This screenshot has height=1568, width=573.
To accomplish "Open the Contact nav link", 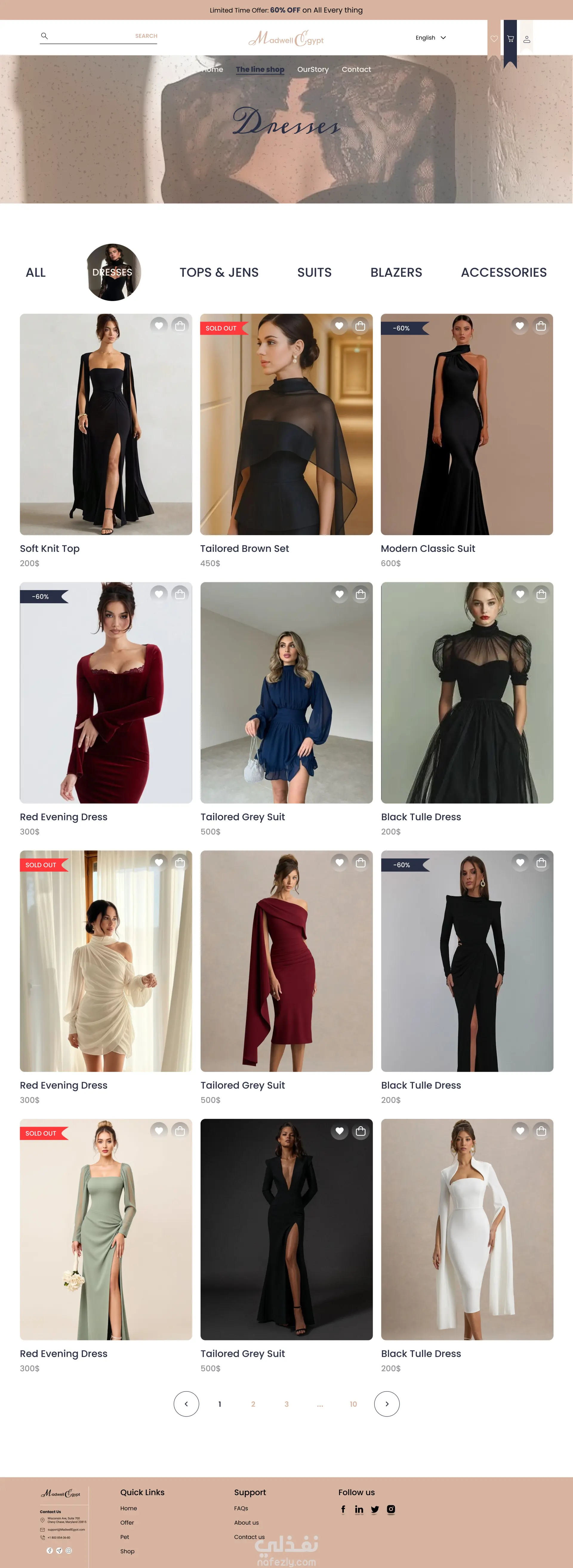I will pyautogui.click(x=356, y=69).
